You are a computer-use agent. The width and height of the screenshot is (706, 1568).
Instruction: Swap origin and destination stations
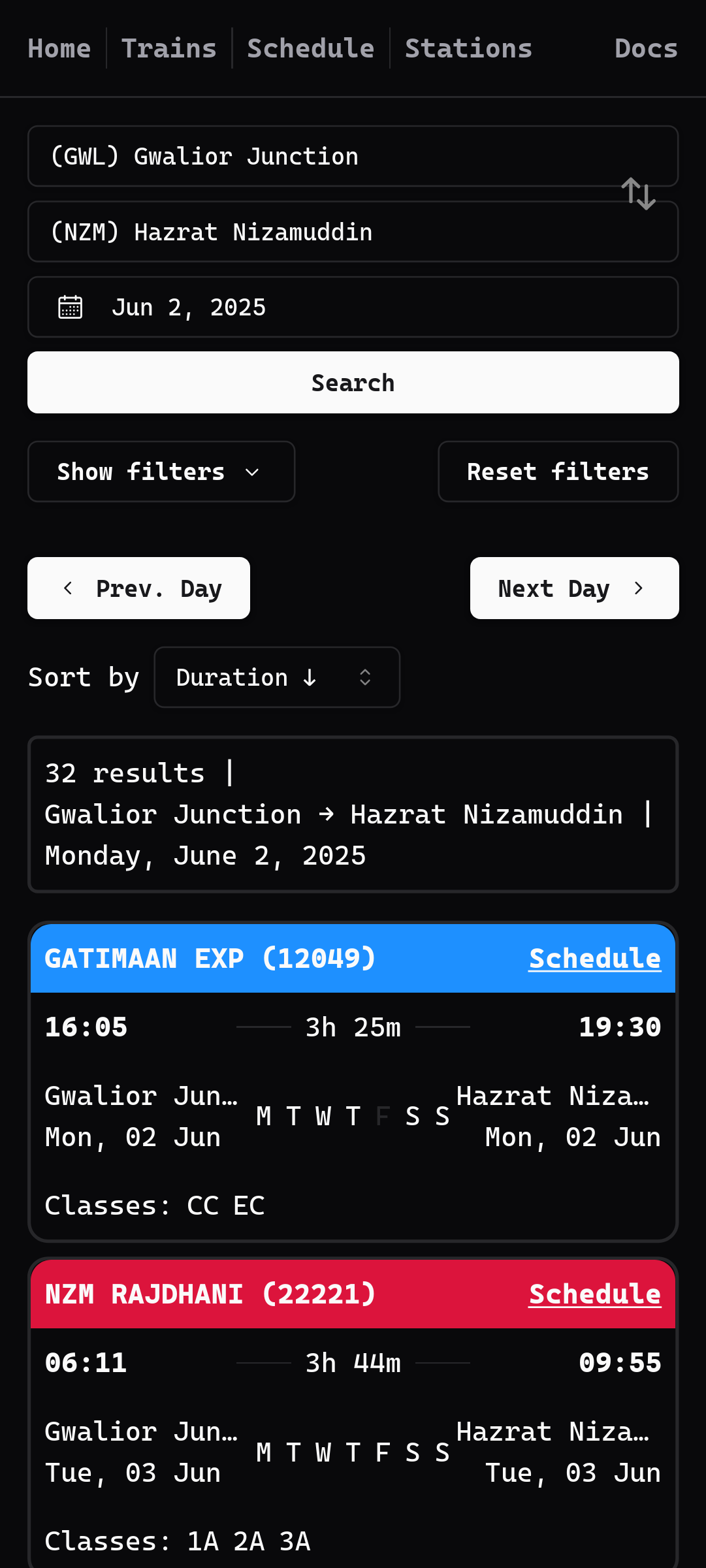[638, 194]
